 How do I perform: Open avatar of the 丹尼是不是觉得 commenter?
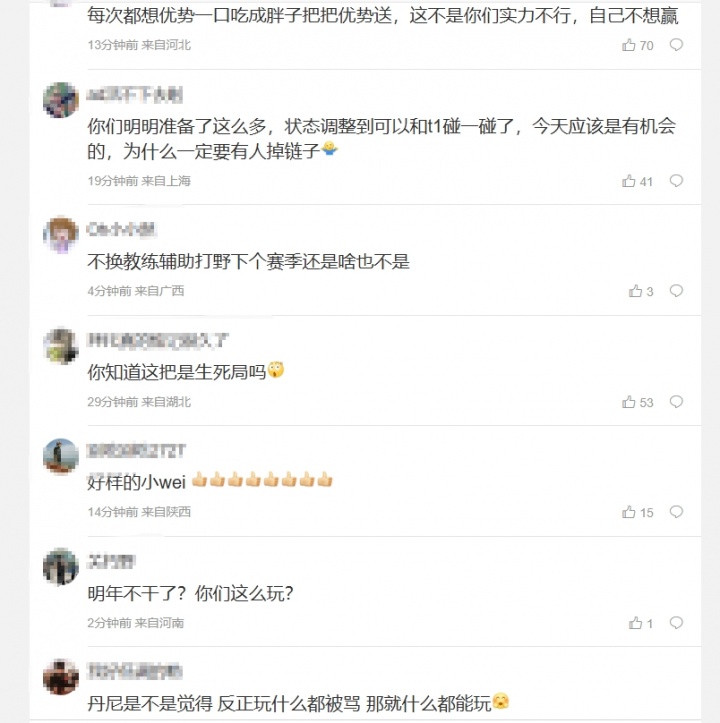coord(61,677)
